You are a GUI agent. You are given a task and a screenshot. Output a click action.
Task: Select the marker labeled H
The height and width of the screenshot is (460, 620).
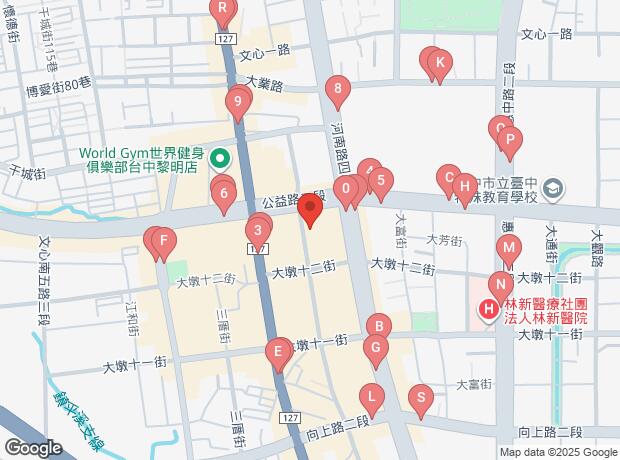464,185
